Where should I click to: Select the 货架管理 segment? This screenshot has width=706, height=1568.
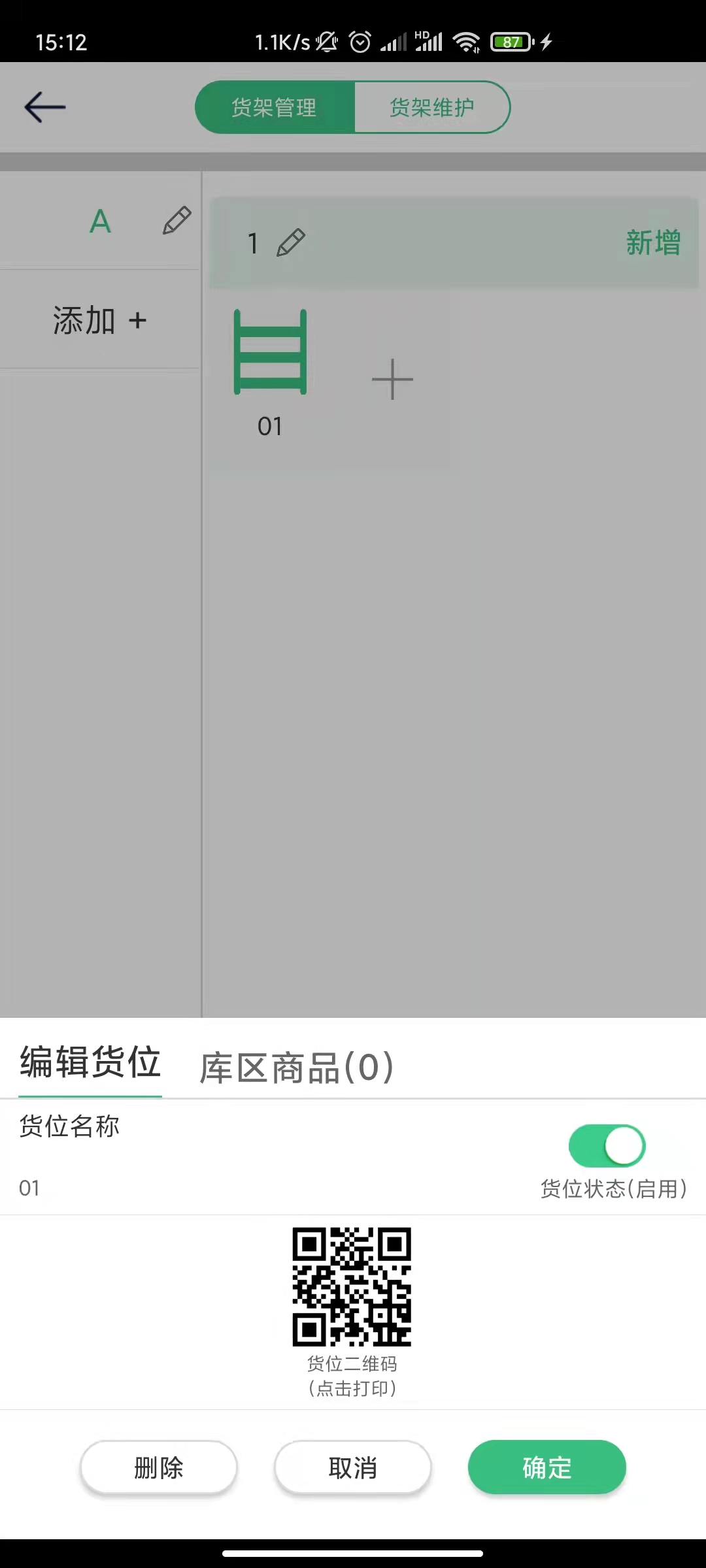(x=275, y=107)
